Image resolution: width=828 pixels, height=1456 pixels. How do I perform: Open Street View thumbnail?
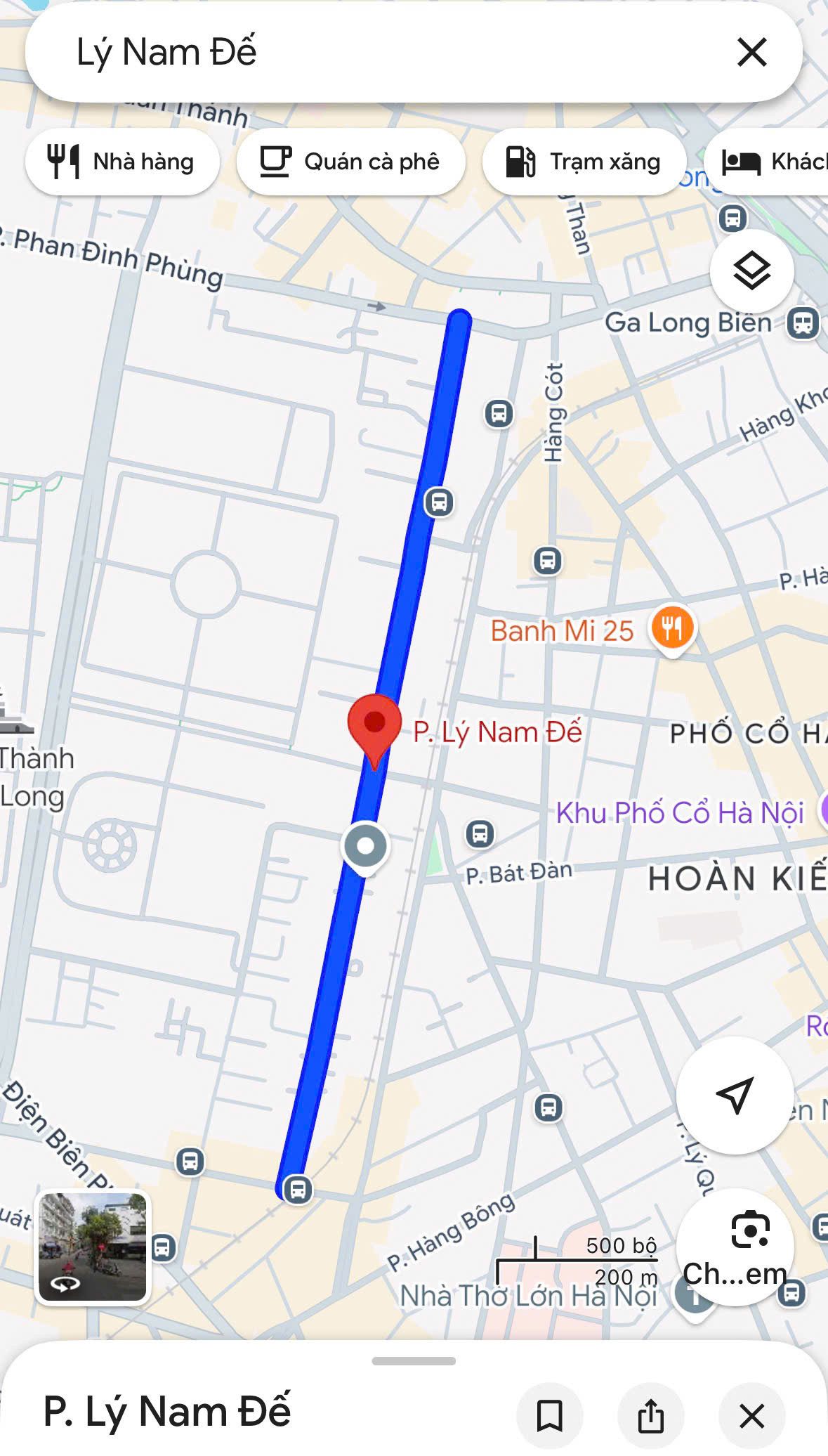(92, 1247)
